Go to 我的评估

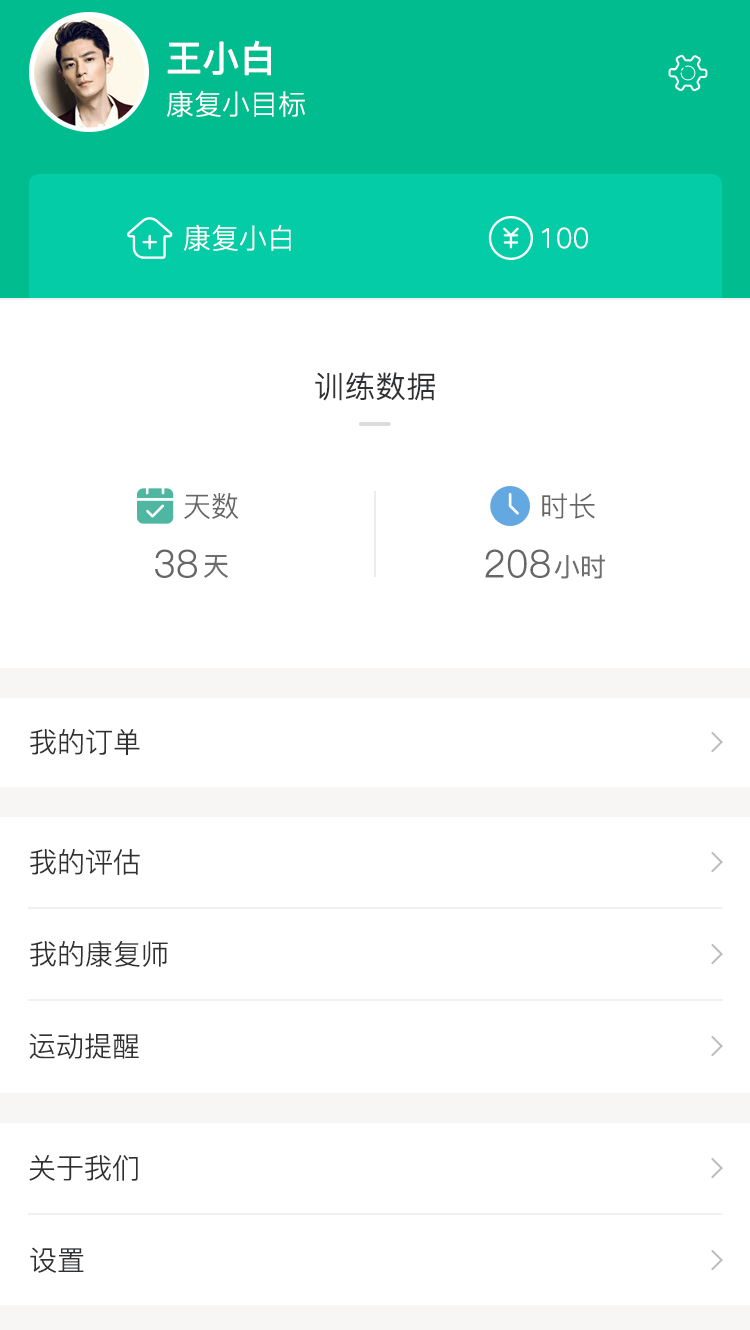pos(375,862)
